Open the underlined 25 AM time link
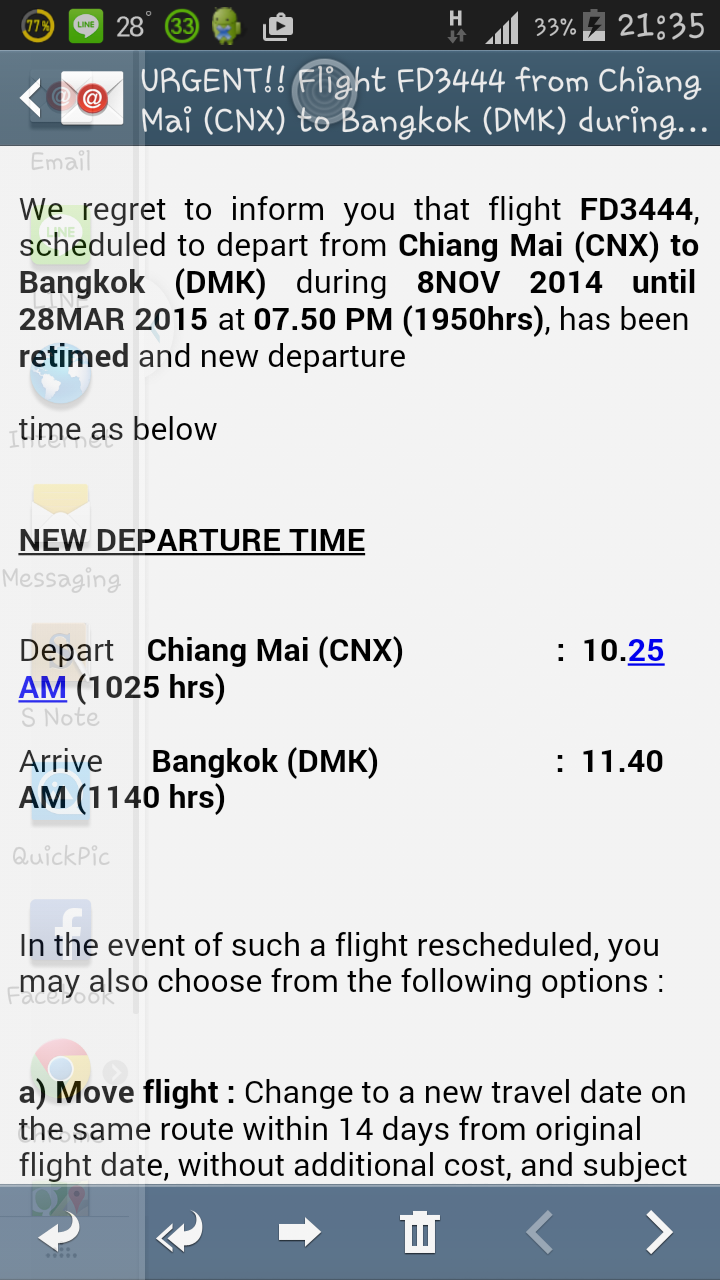The width and height of the screenshot is (720, 1280). (x=646, y=651)
